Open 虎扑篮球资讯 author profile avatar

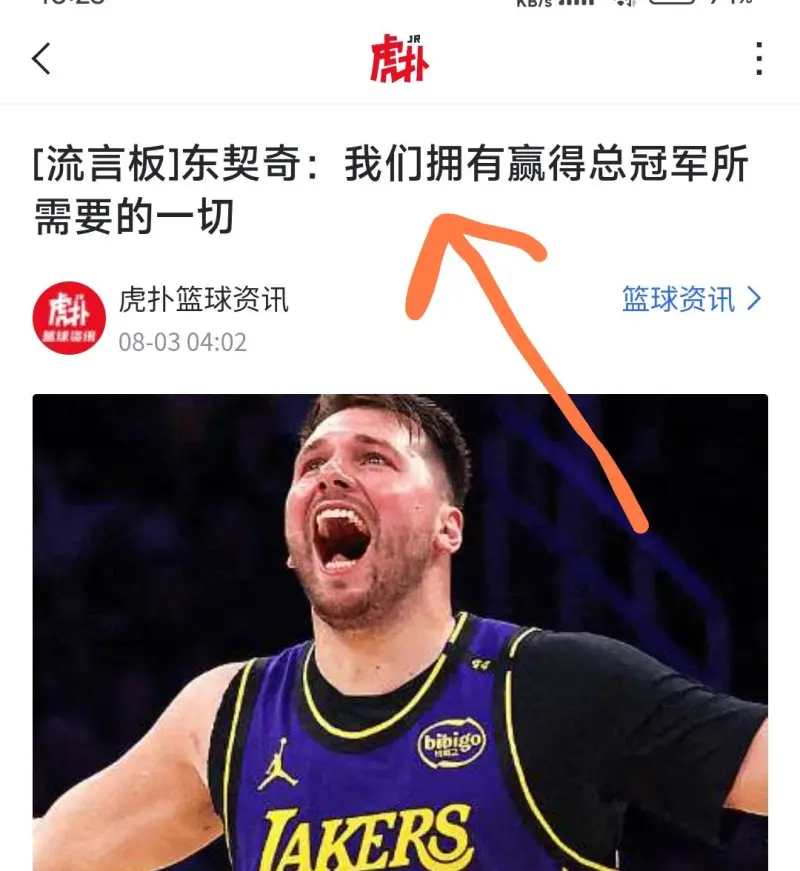click(69, 318)
